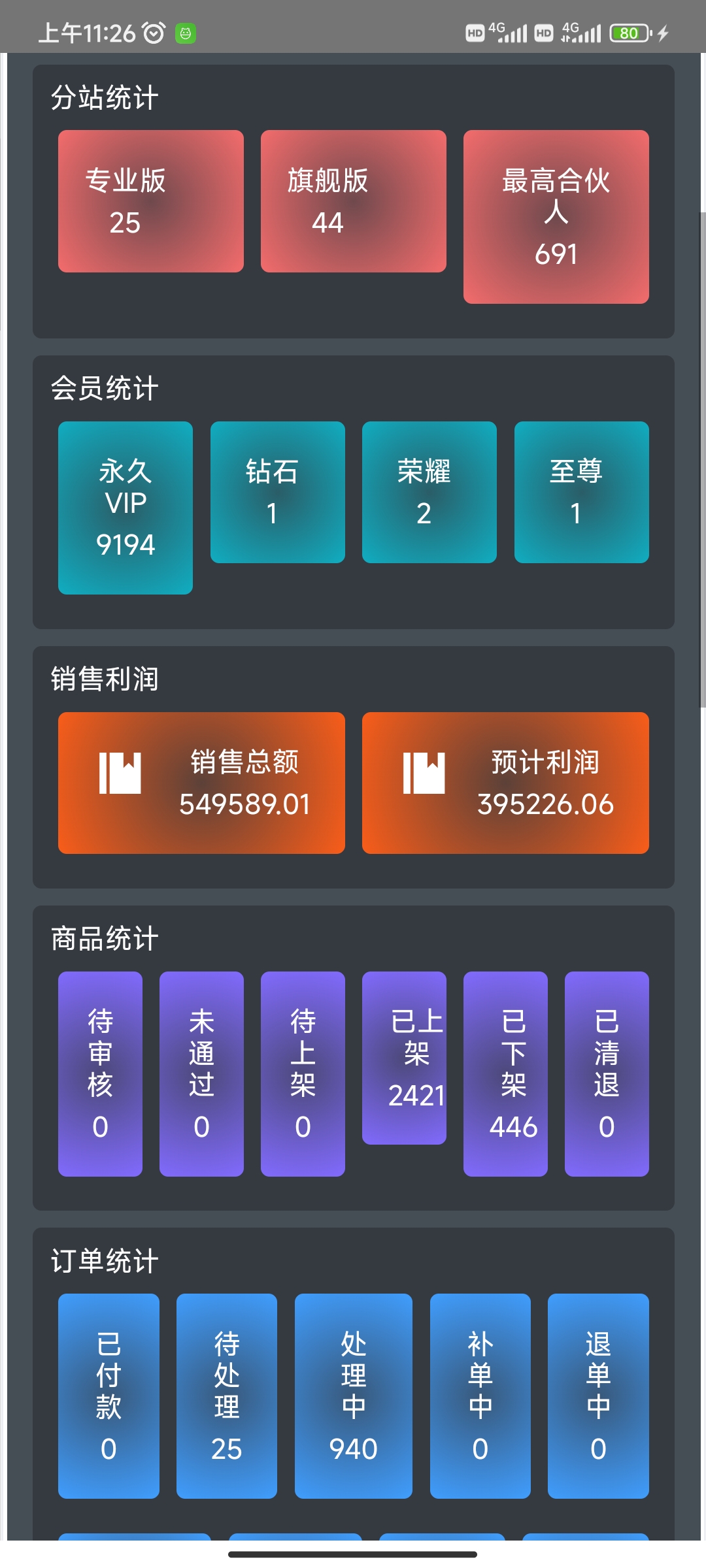Open the 待处理 orders card
Screen dimensions: 706x1568
tap(226, 1396)
